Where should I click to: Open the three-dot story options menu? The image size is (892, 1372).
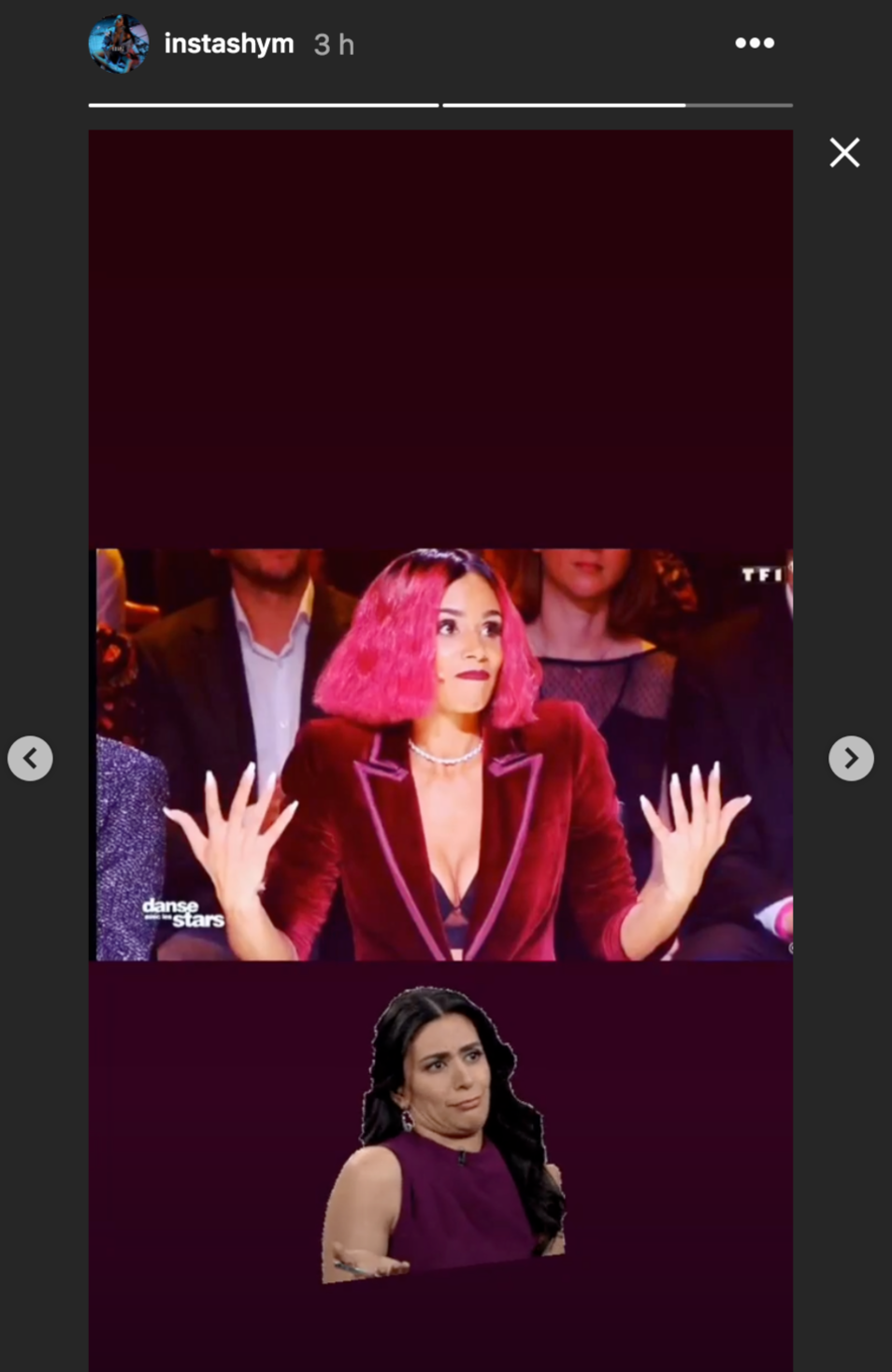click(755, 43)
